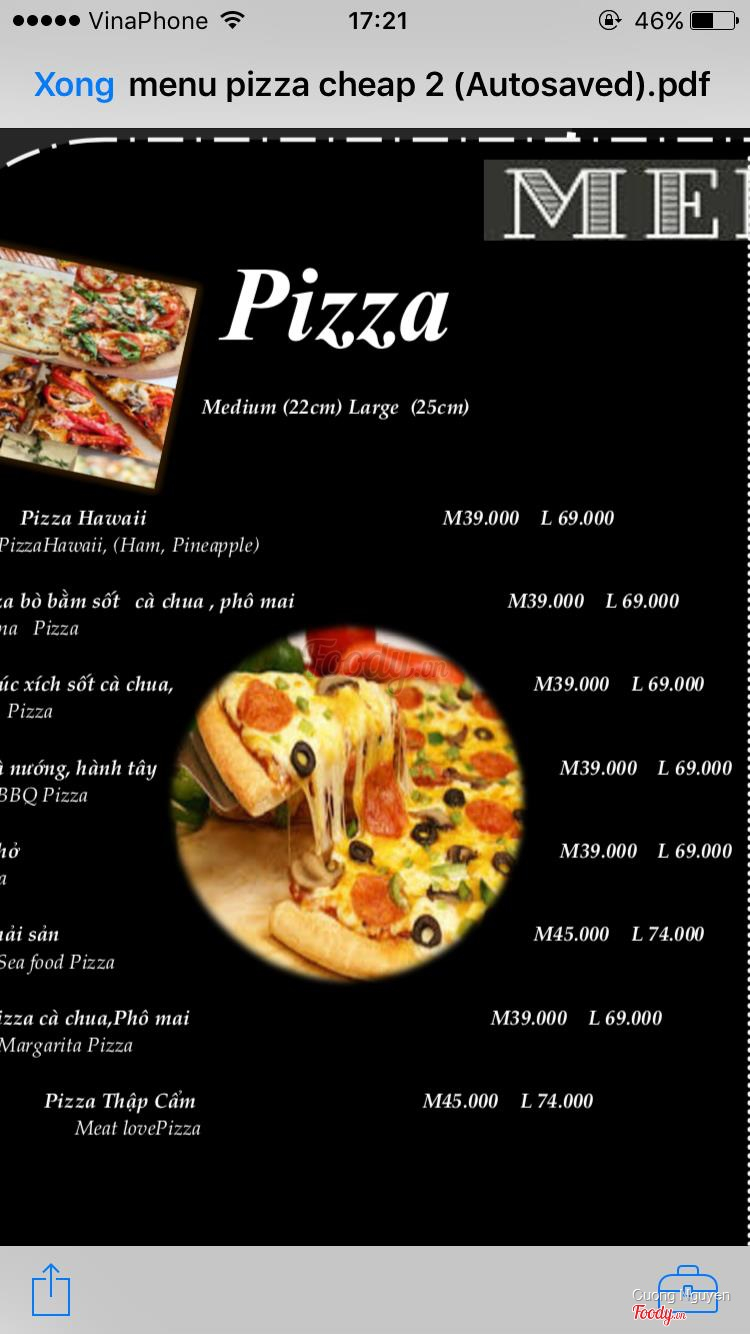Tap Xong to close the PDF

pos(74,85)
